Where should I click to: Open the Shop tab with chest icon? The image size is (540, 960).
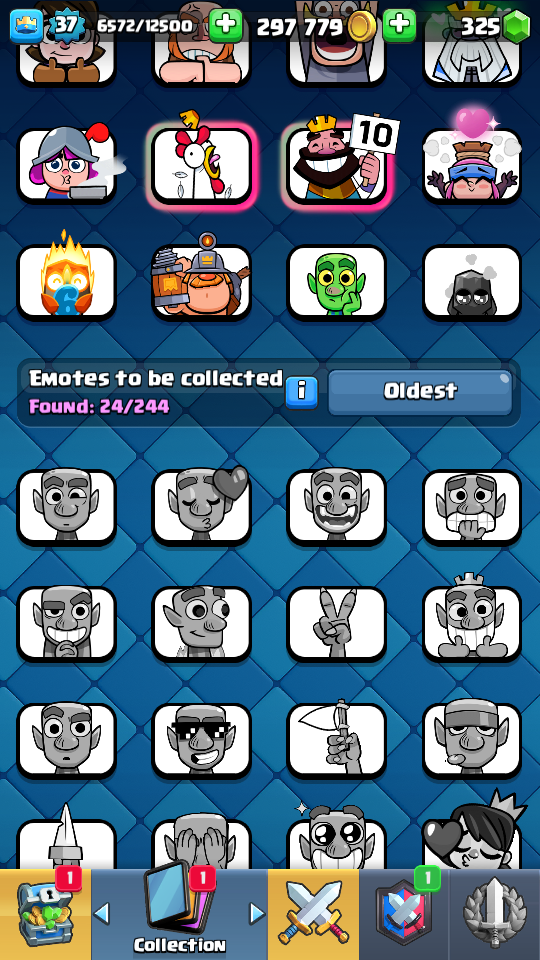(45, 915)
